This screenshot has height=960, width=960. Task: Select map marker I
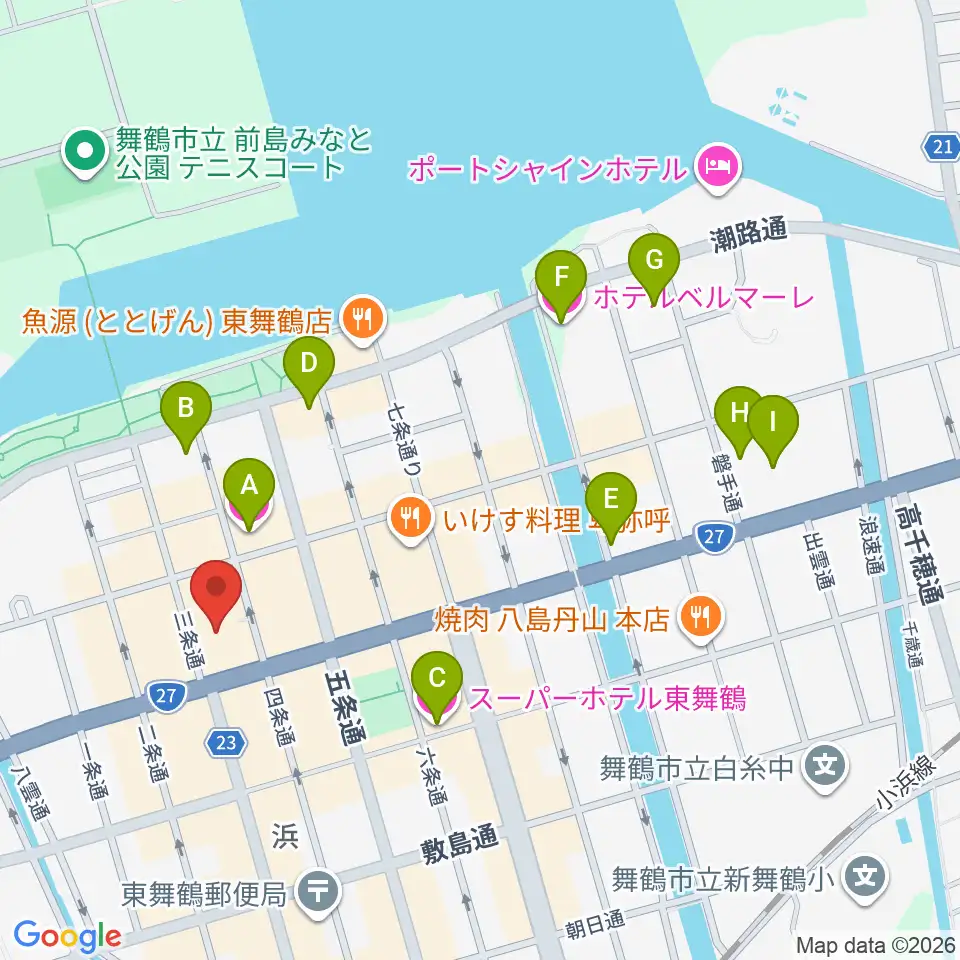[773, 430]
